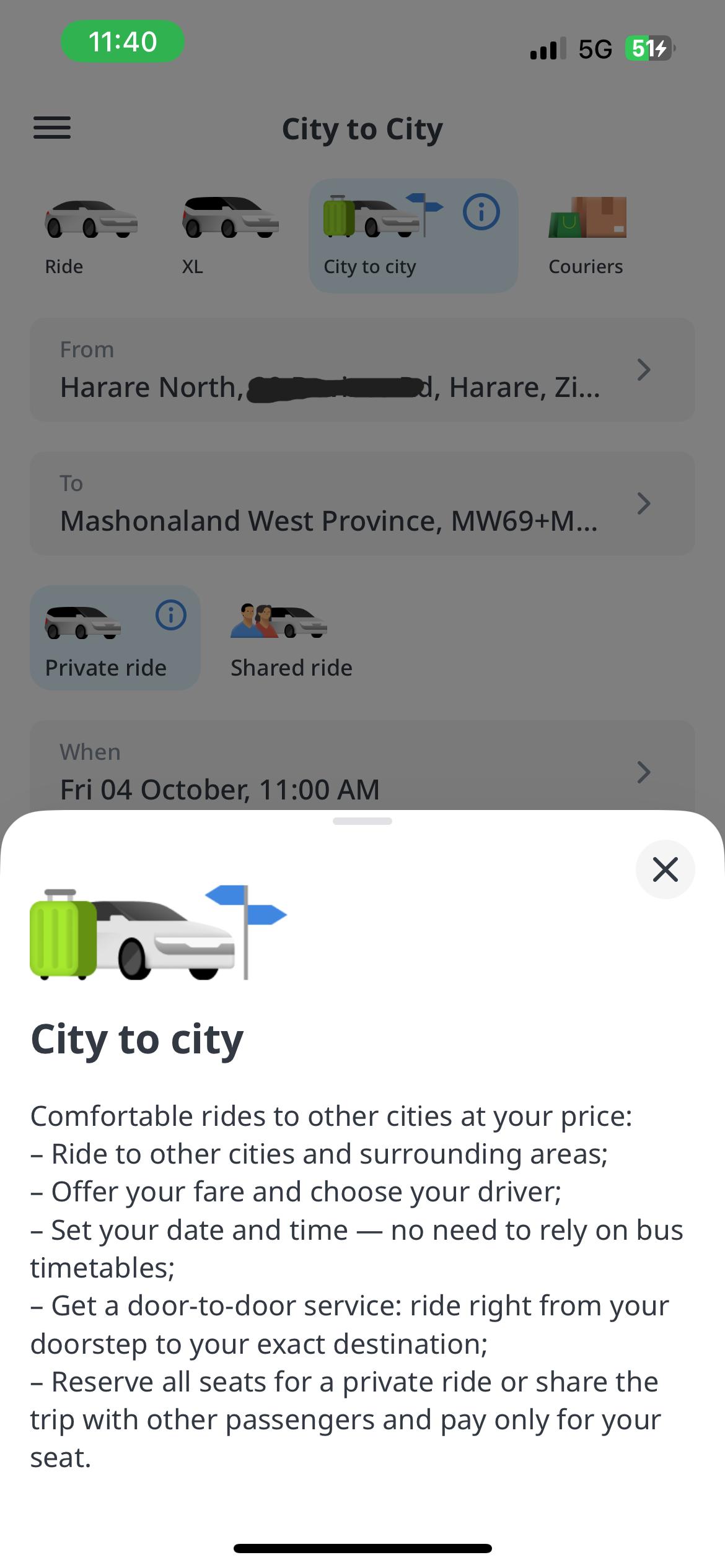Open the City to city info icon

pyautogui.click(x=481, y=212)
